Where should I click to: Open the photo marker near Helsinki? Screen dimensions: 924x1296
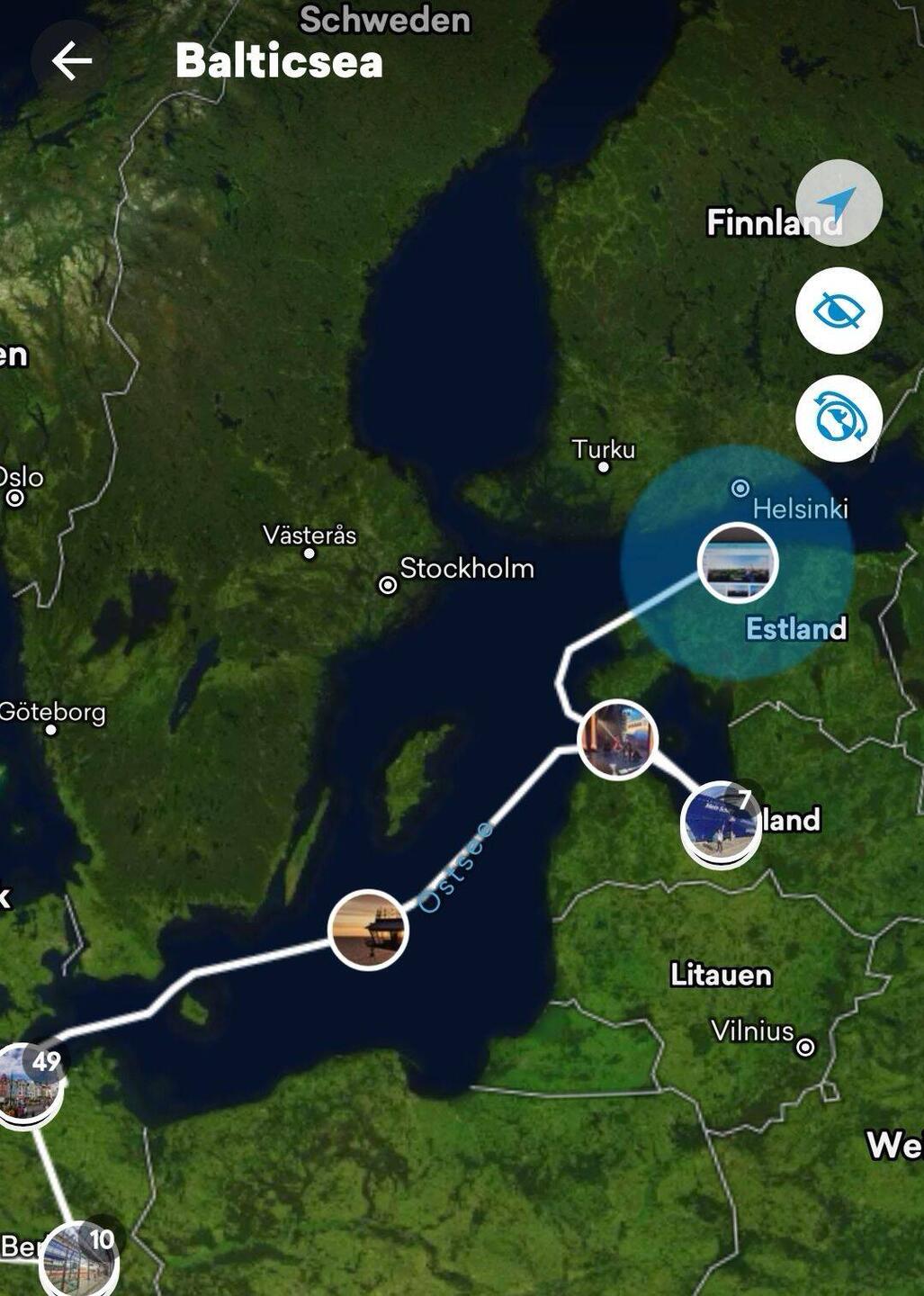(738, 563)
